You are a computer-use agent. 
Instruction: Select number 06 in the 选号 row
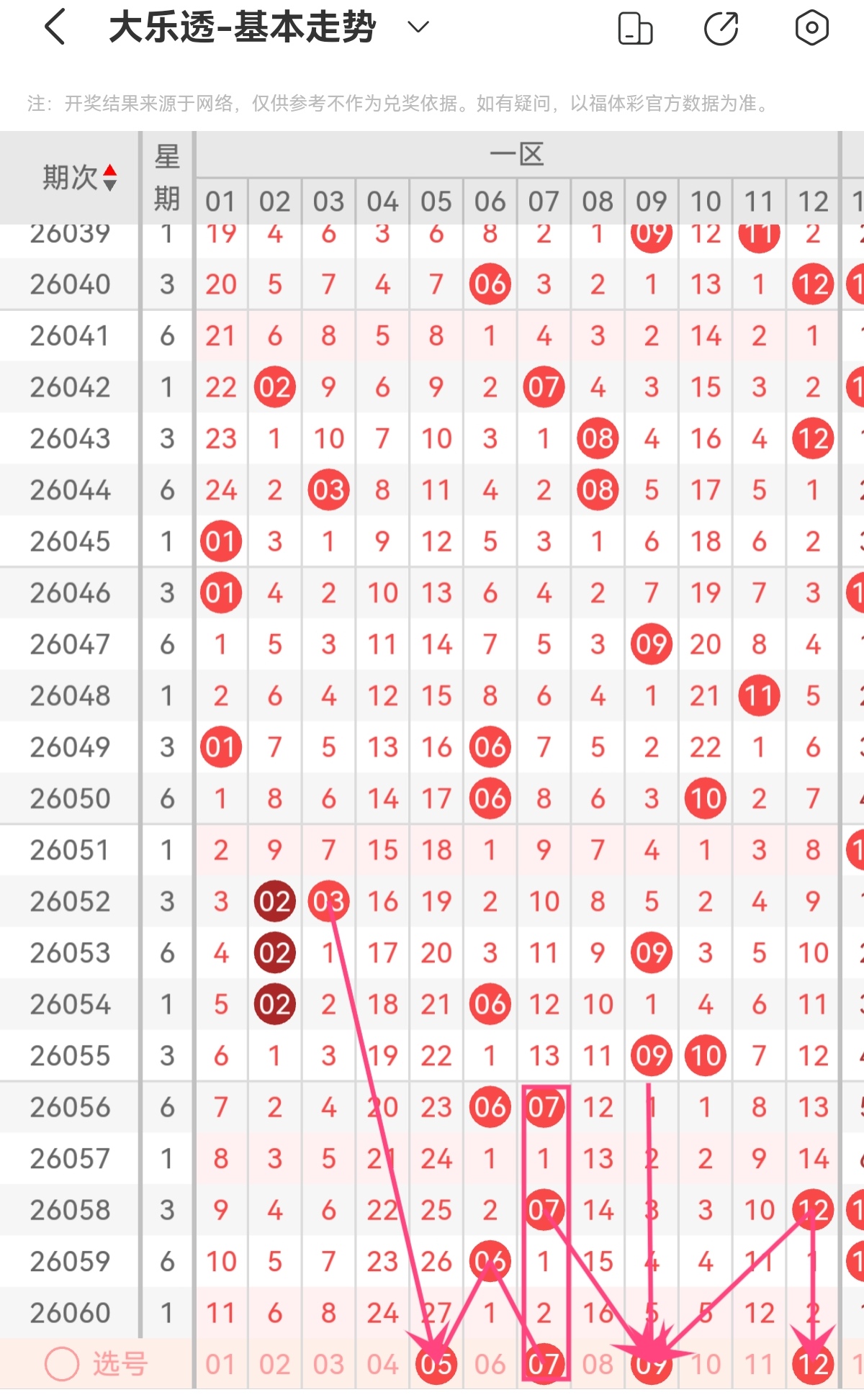490,1364
